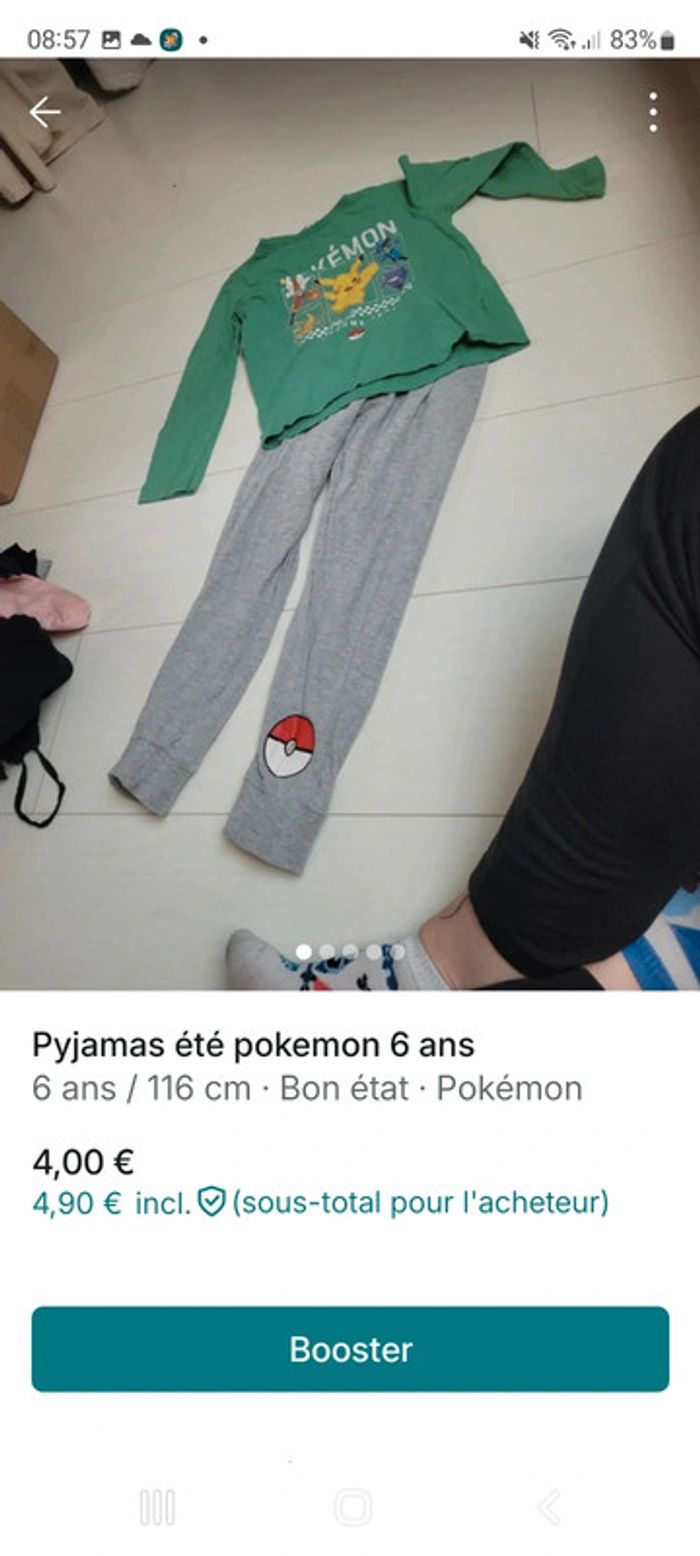Open the three-dot overflow menu
This screenshot has width=700, height=1556.
[653, 112]
